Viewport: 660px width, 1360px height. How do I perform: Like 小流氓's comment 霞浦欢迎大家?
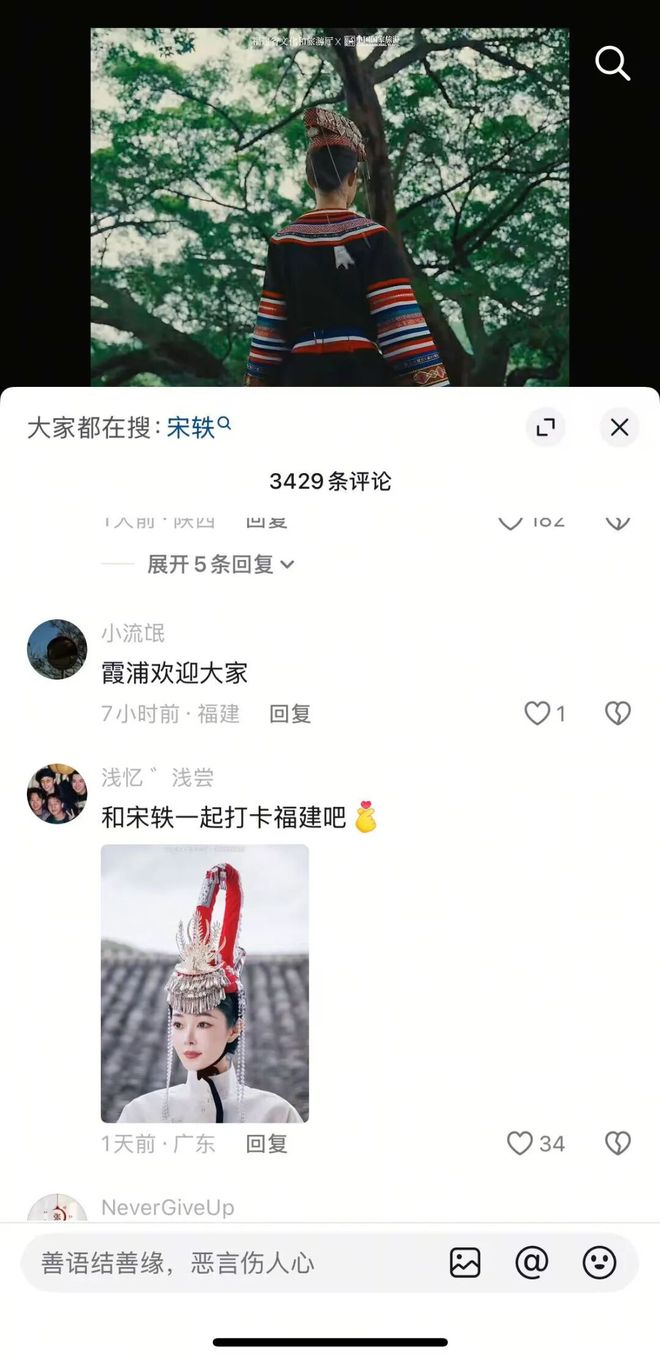pyautogui.click(x=538, y=713)
